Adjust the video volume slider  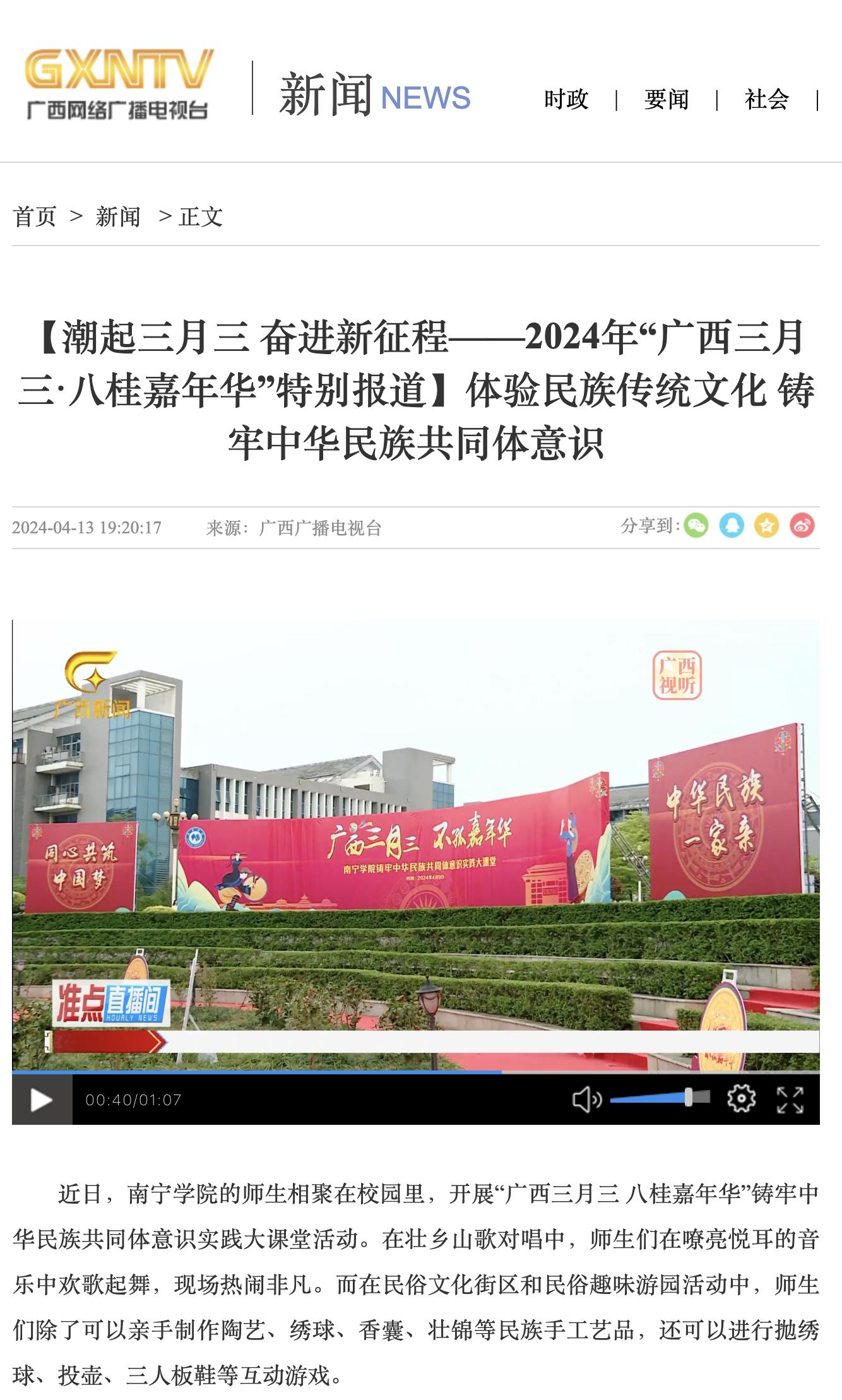pos(660,1098)
